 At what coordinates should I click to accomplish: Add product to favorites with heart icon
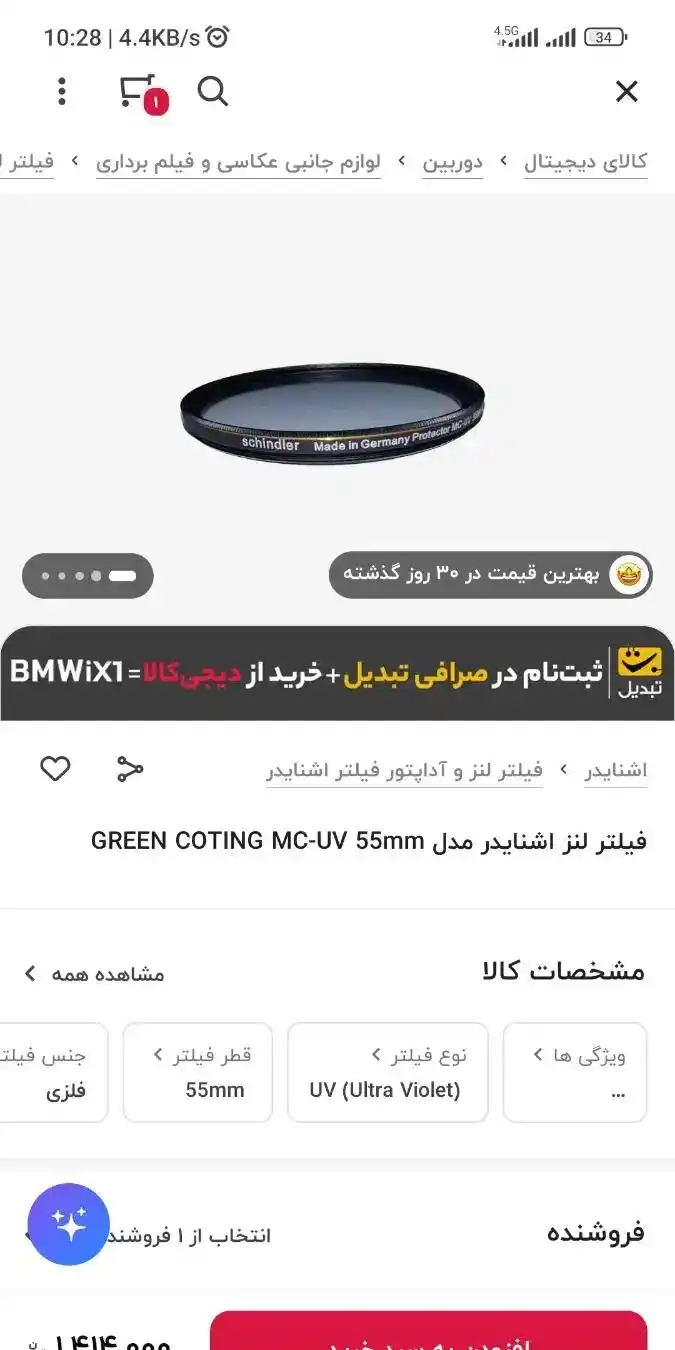55,769
